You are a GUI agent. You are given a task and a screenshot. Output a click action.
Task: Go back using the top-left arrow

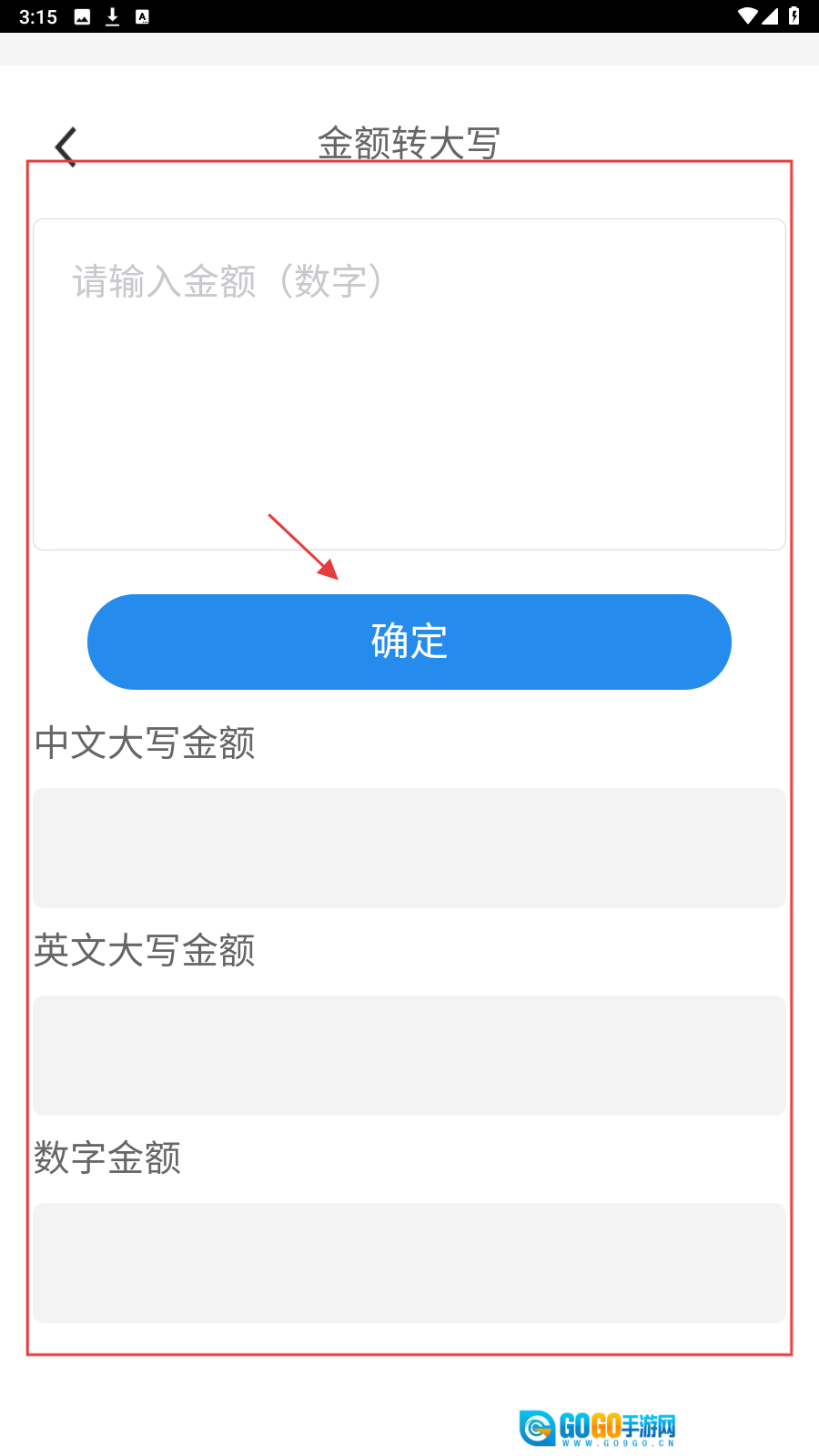click(x=66, y=146)
